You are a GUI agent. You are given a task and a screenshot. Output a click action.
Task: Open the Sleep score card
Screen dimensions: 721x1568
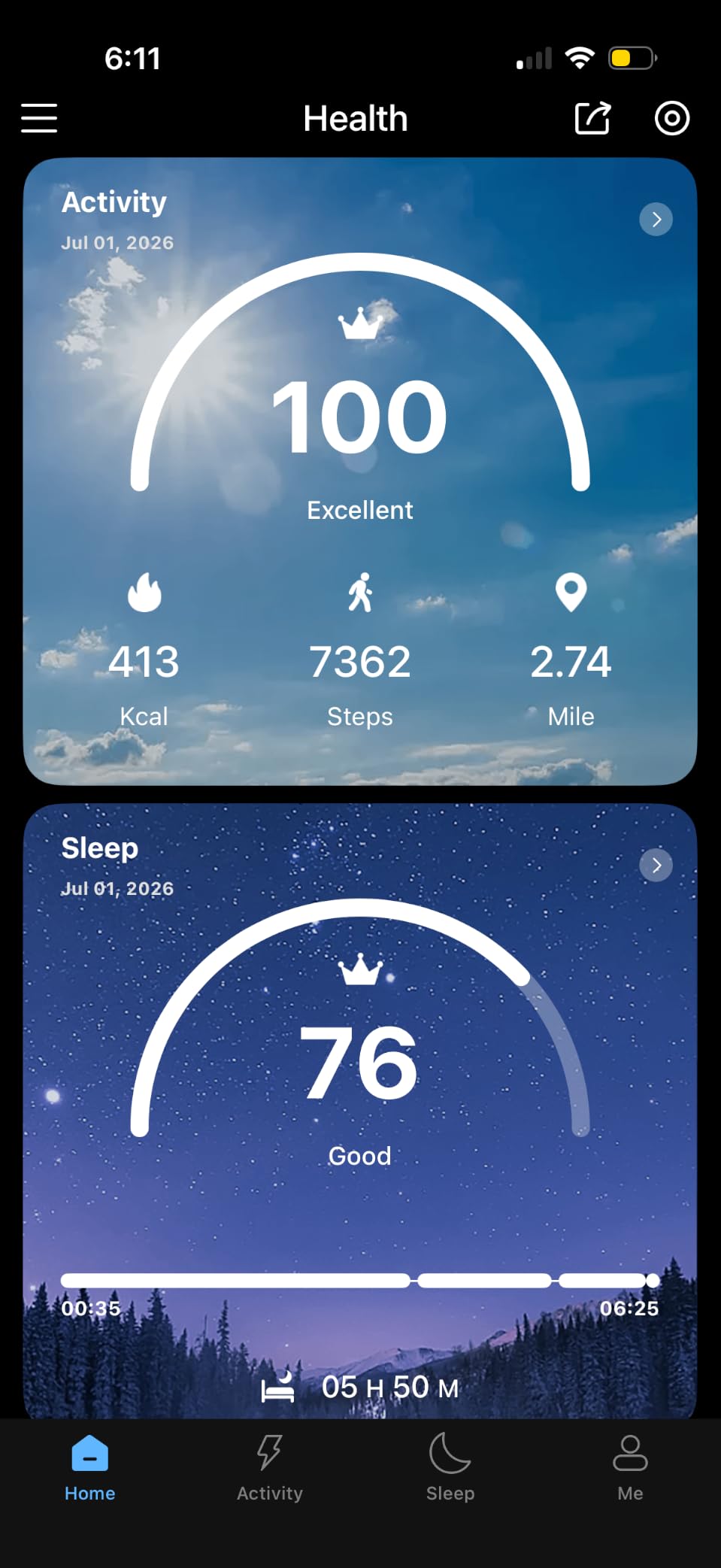[360, 1112]
